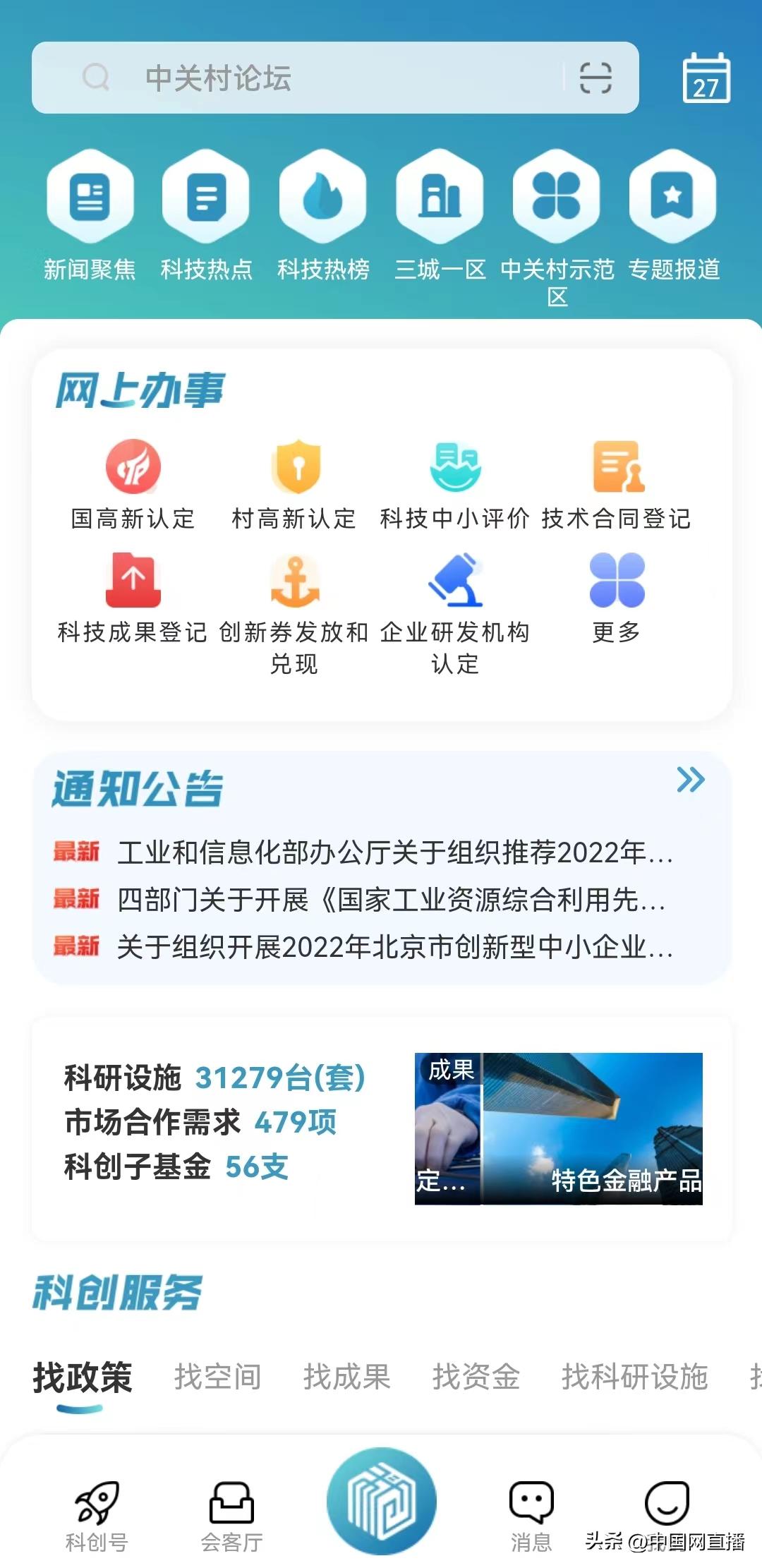Tap the calendar icon showing 27
This screenshot has height=1568, width=762.
pyautogui.click(x=706, y=78)
